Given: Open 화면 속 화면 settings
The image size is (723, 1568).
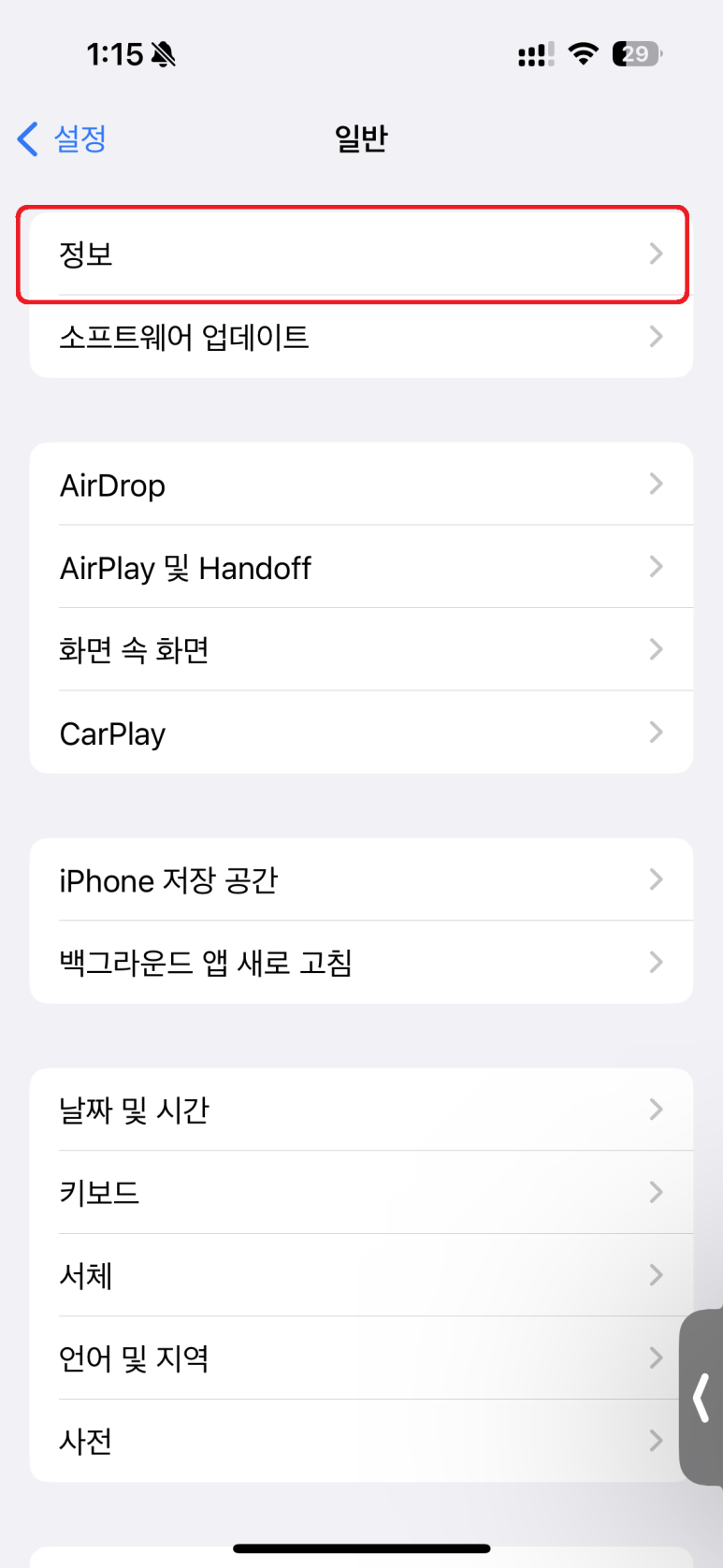Looking at the screenshot, I should pos(360,649).
